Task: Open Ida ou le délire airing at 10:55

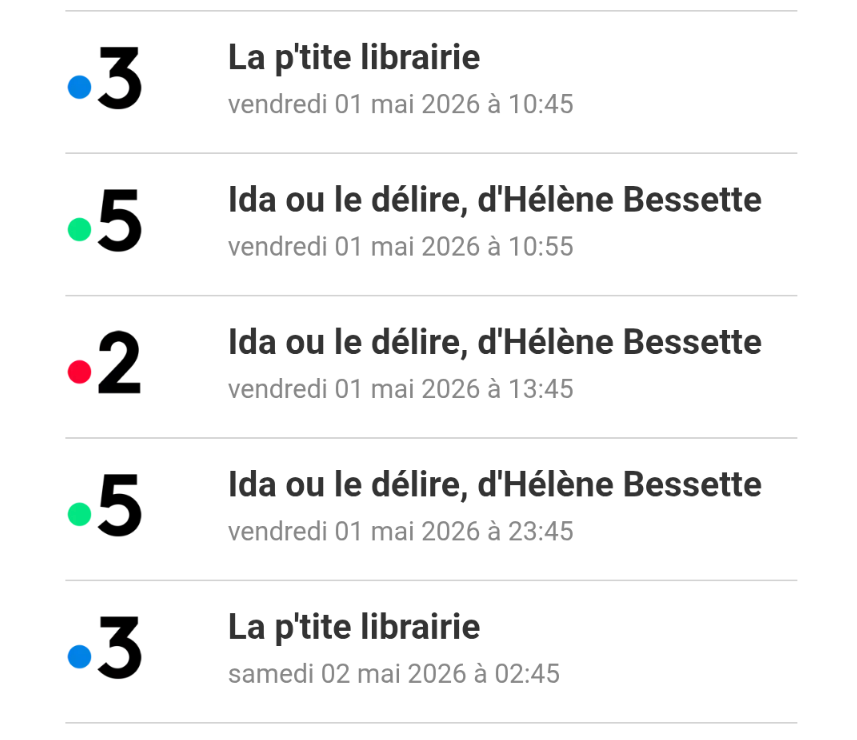Action: point(494,201)
